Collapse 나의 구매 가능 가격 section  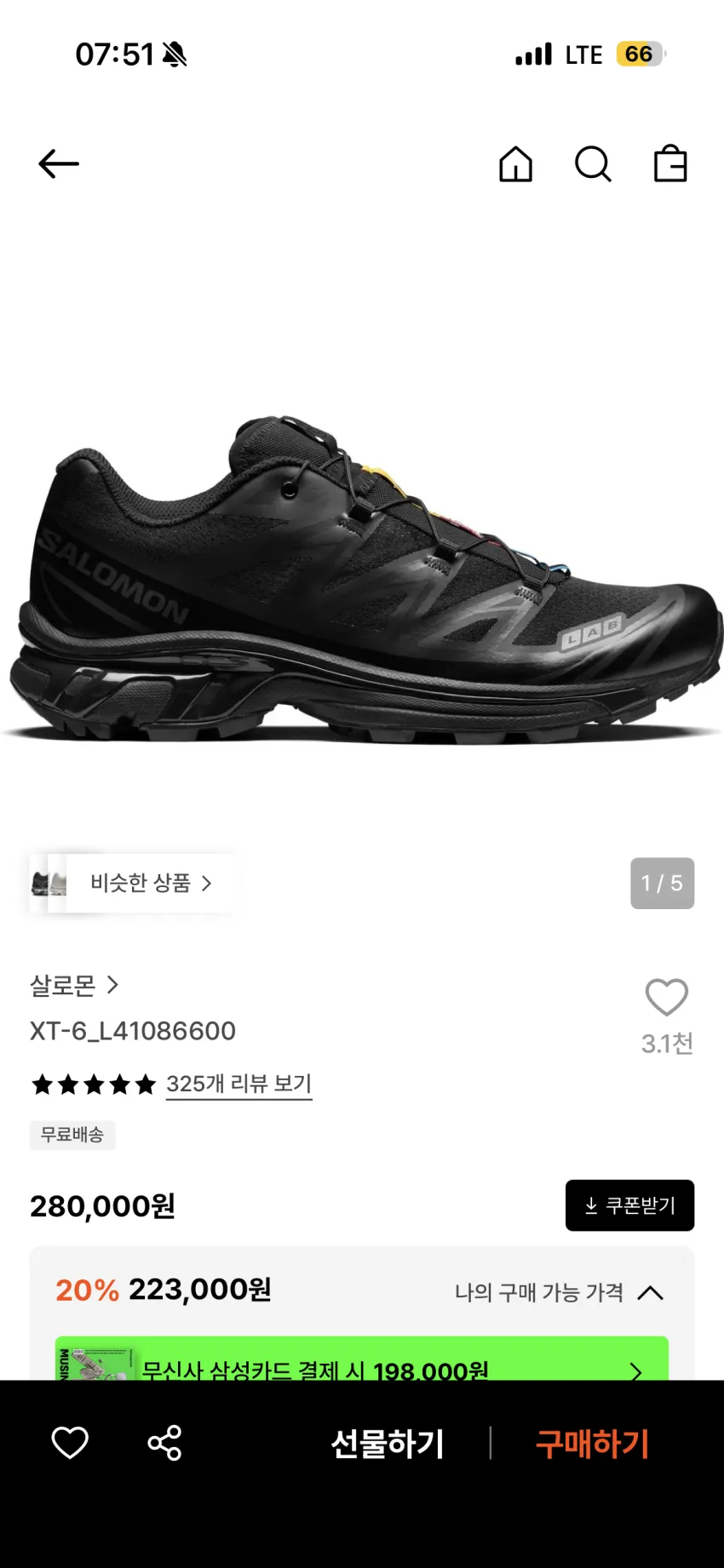559,1292
